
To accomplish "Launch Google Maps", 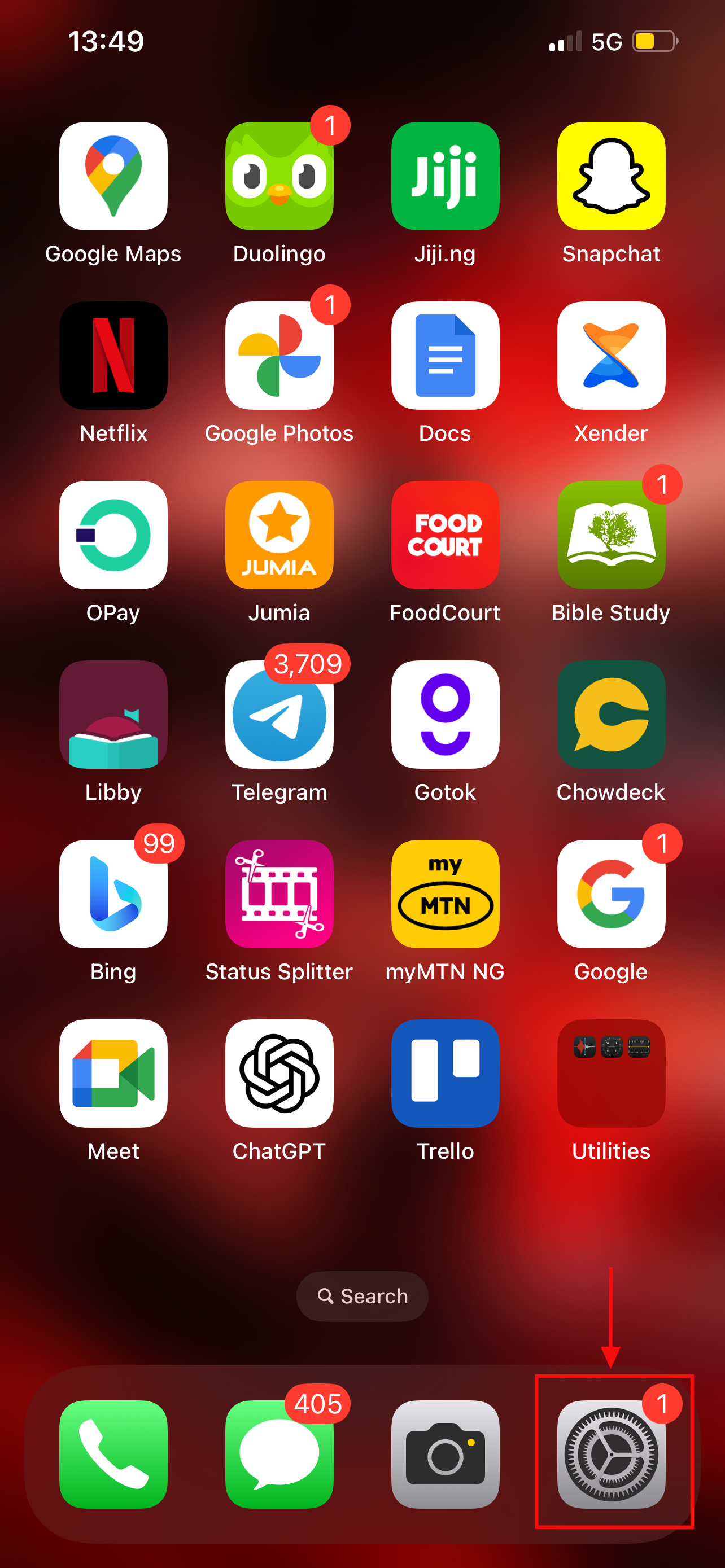I will point(113,176).
